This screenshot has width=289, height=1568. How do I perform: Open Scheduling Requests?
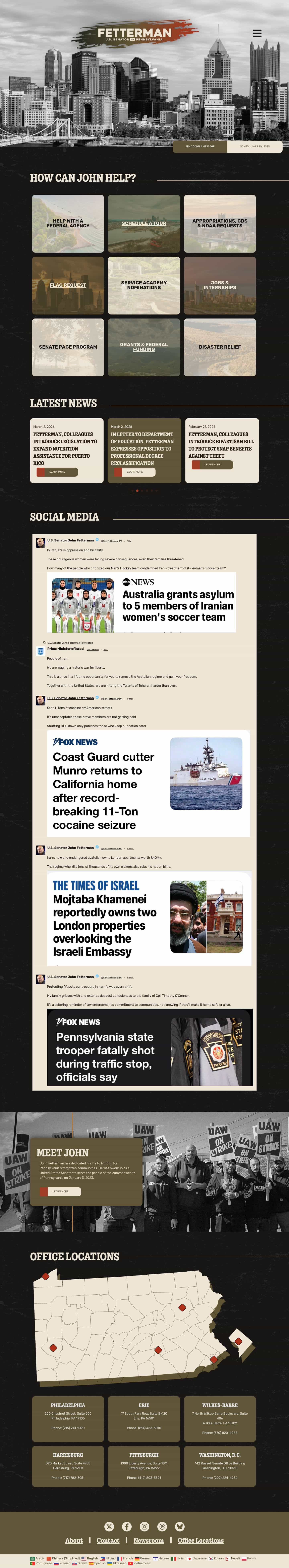(x=254, y=146)
